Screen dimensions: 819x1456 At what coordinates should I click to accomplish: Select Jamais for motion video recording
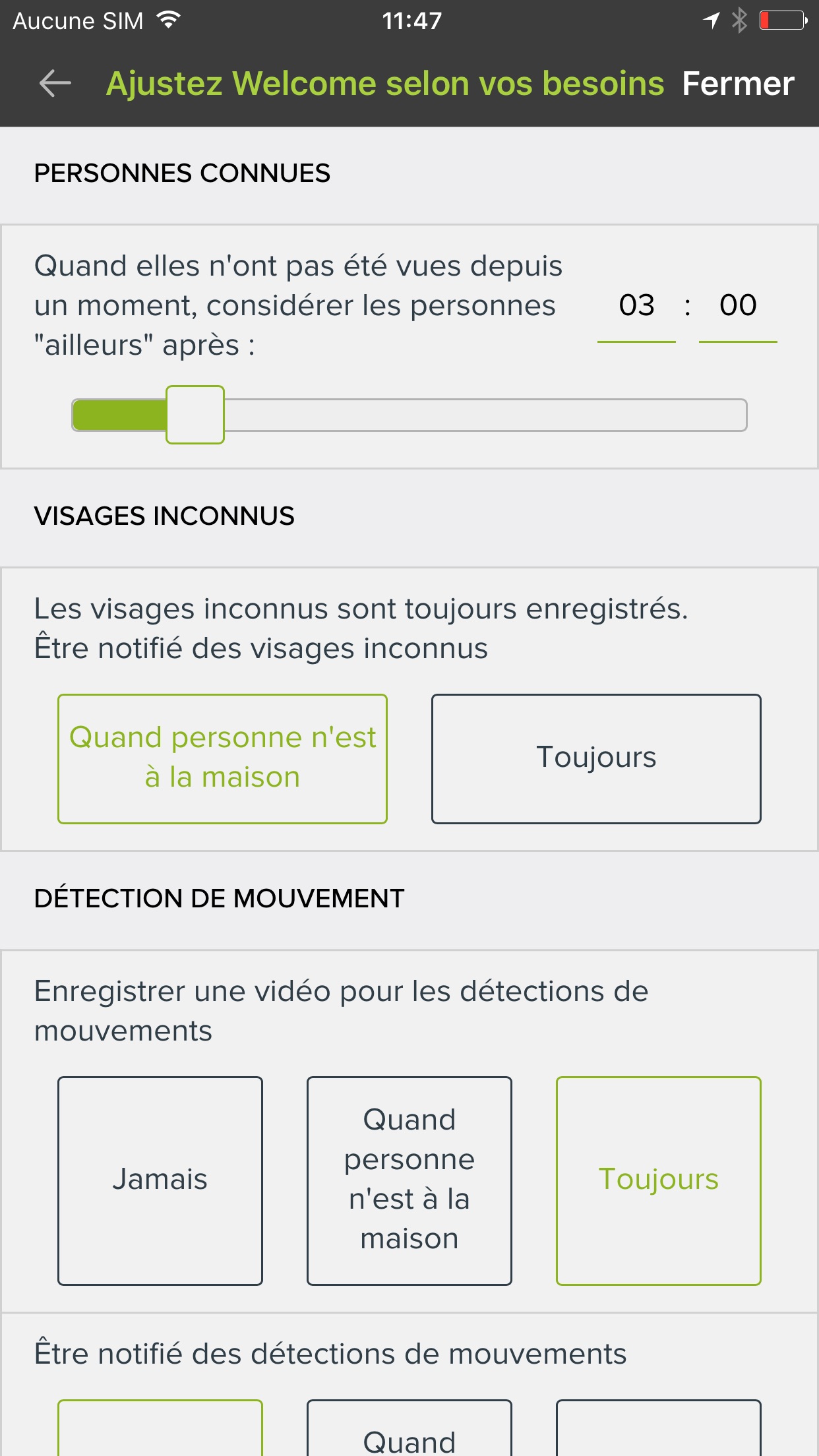pyautogui.click(x=160, y=1180)
